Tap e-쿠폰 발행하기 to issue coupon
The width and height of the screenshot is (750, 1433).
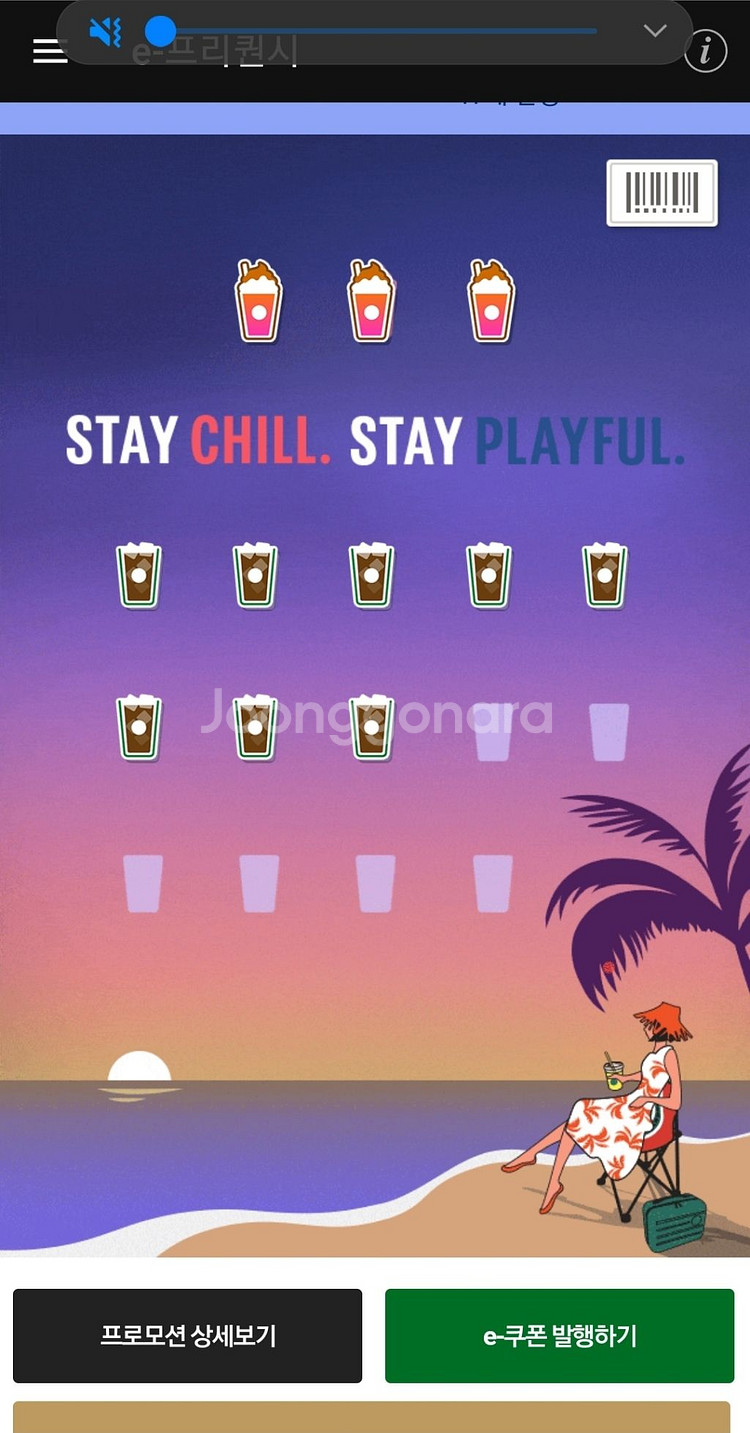(560, 1336)
